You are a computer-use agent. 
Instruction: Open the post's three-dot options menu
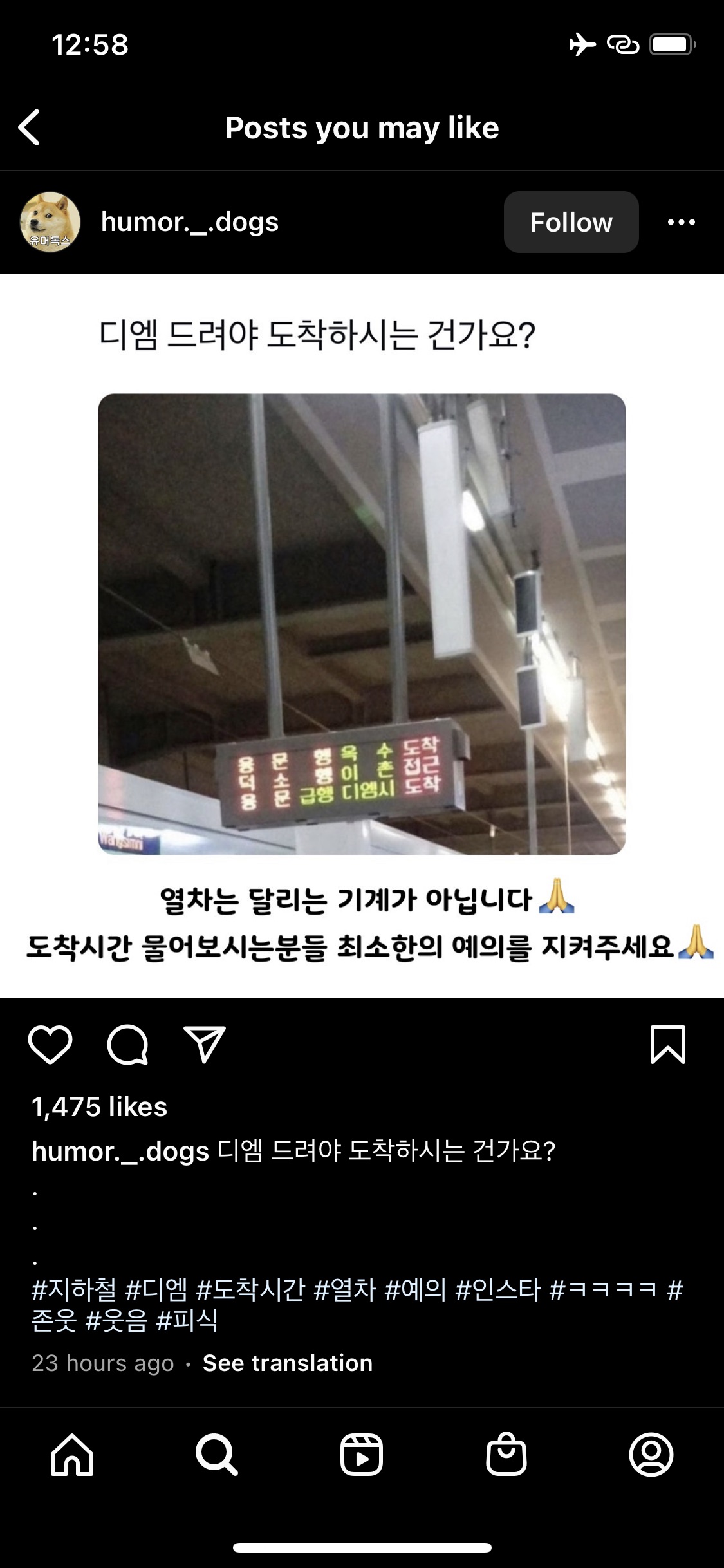681,222
